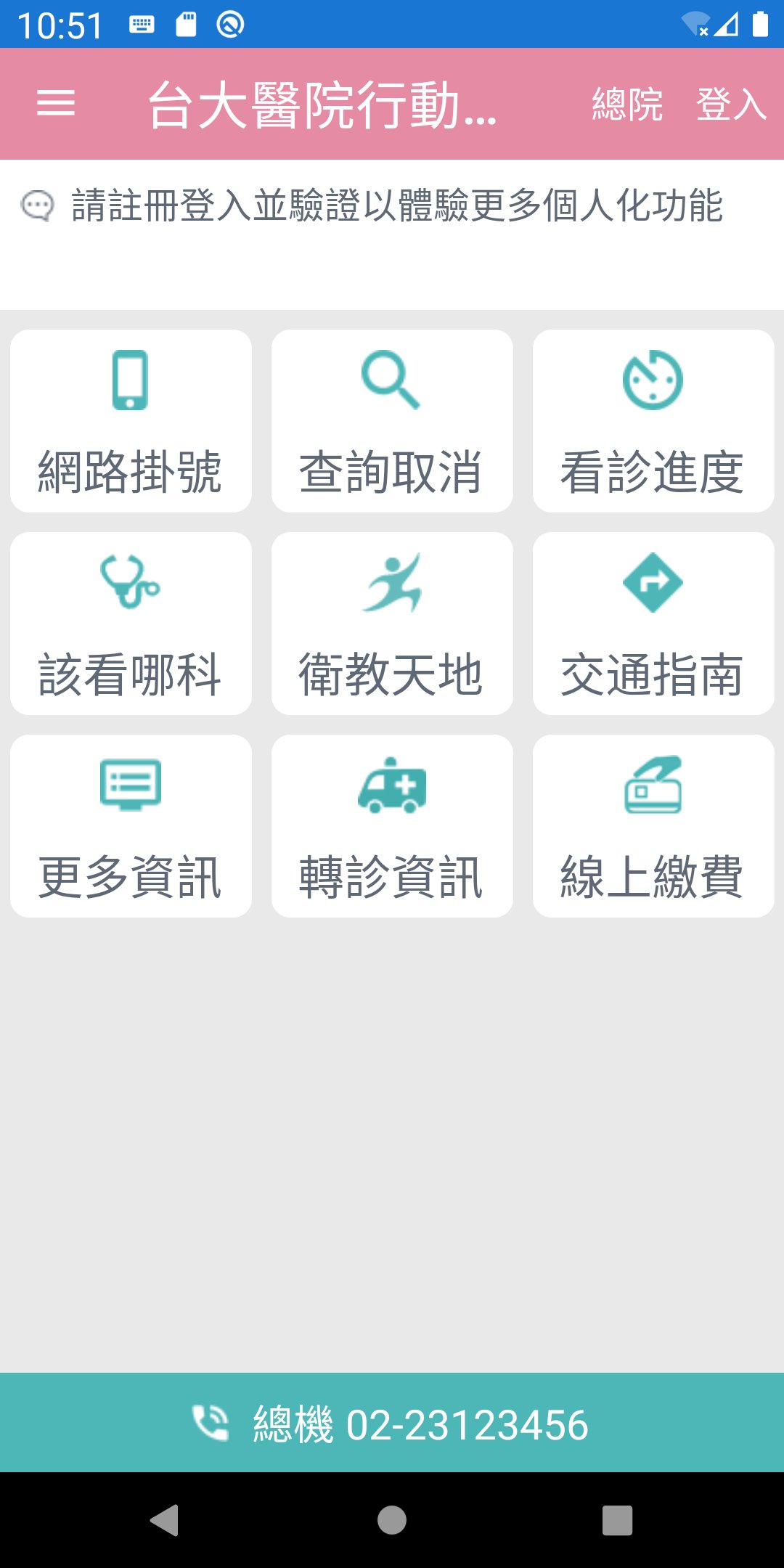Open 轉診資訊 referral information
This screenshot has width=784, height=1568.
392,826
